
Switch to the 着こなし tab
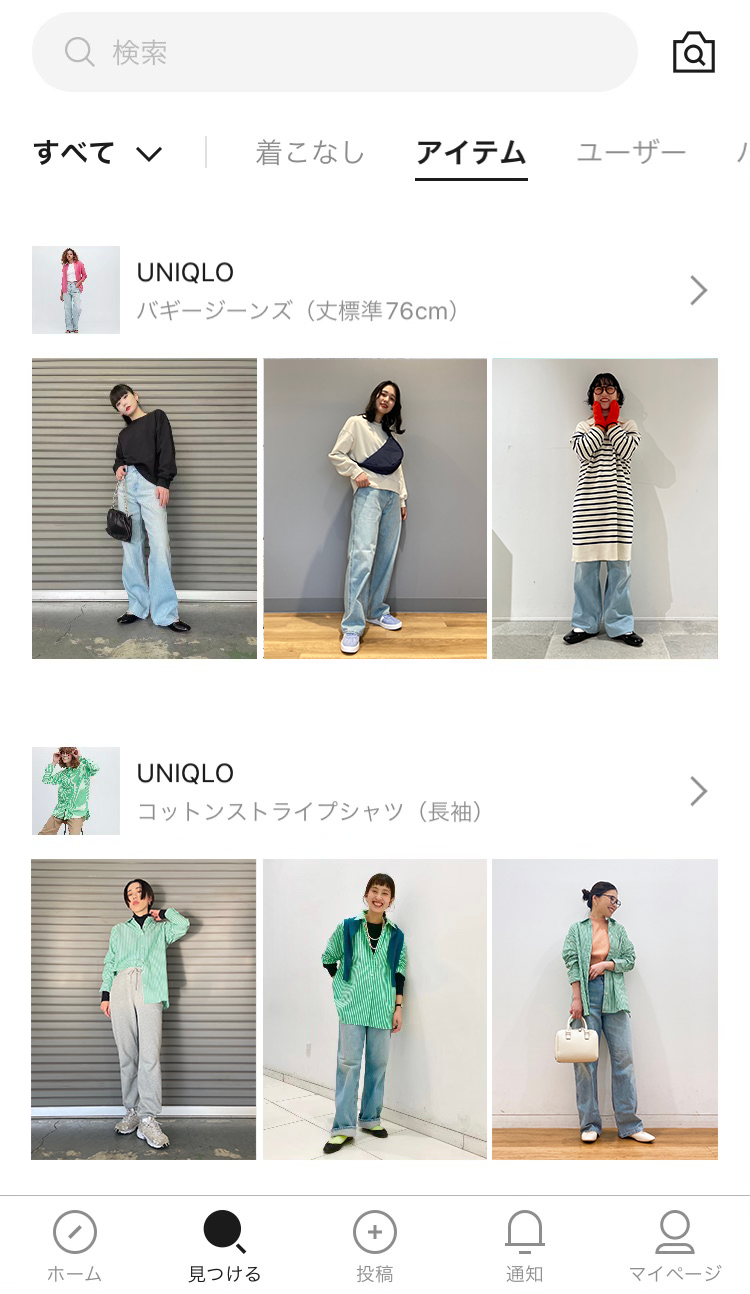(310, 153)
